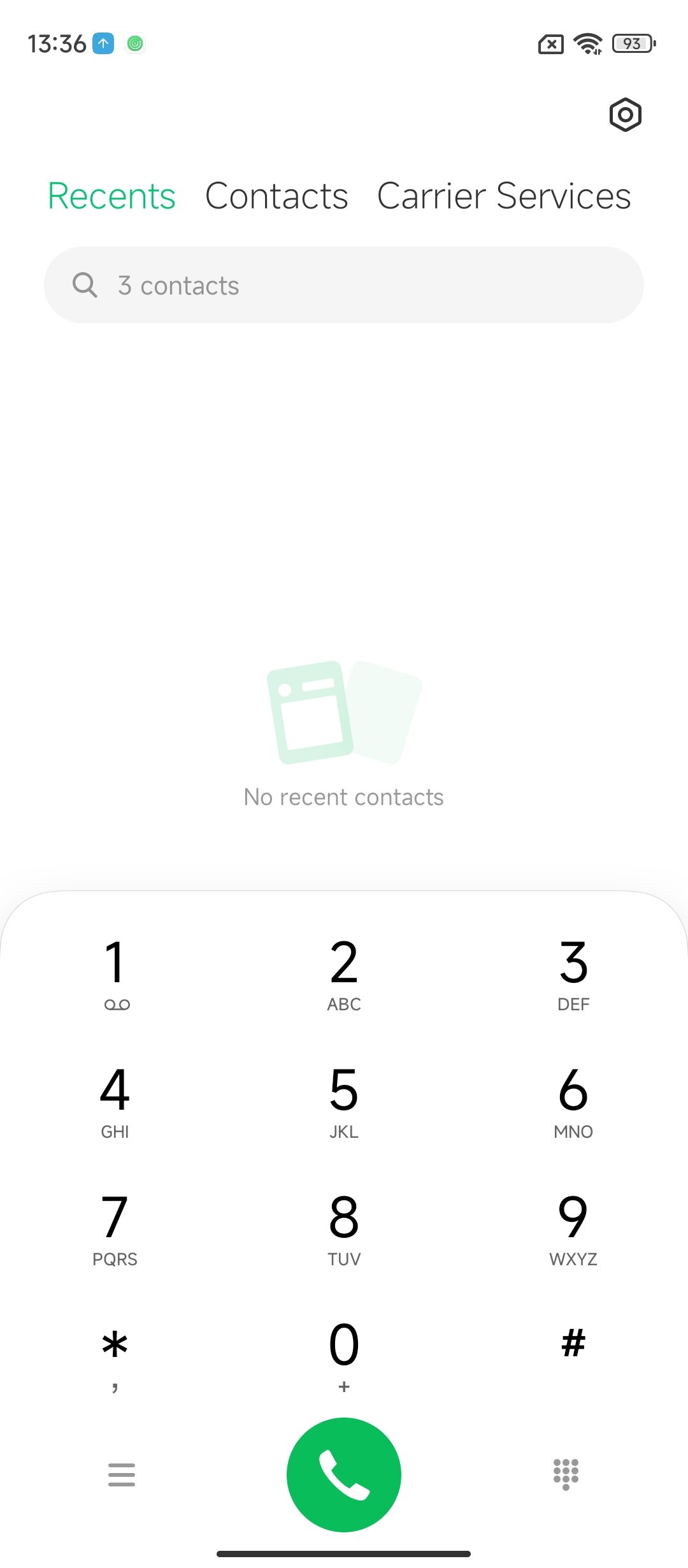Tap the contacts search field
Image resolution: width=688 pixels, height=1568 pixels.
(344, 285)
